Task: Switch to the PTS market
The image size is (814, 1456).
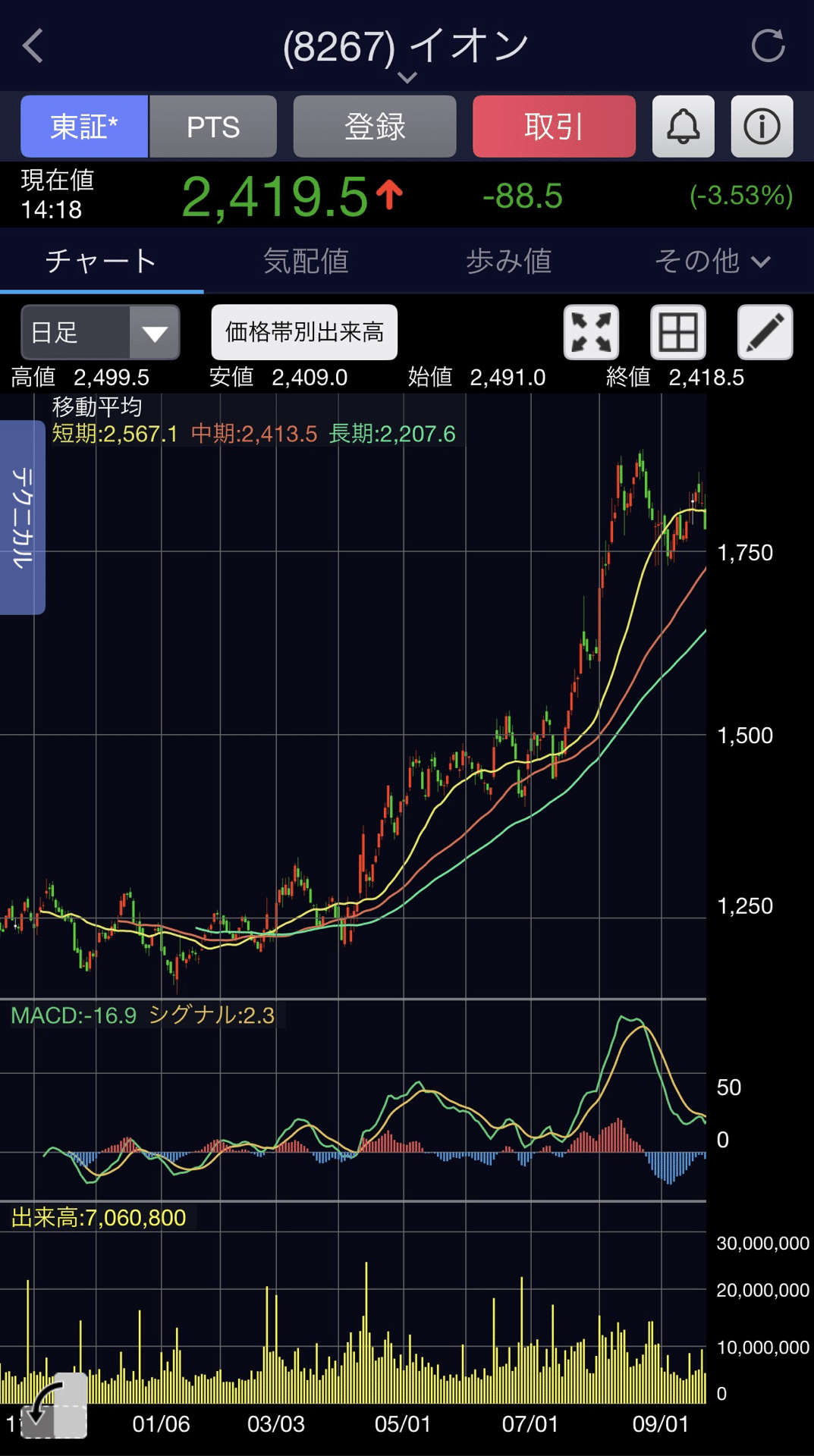Action: coord(213,127)
